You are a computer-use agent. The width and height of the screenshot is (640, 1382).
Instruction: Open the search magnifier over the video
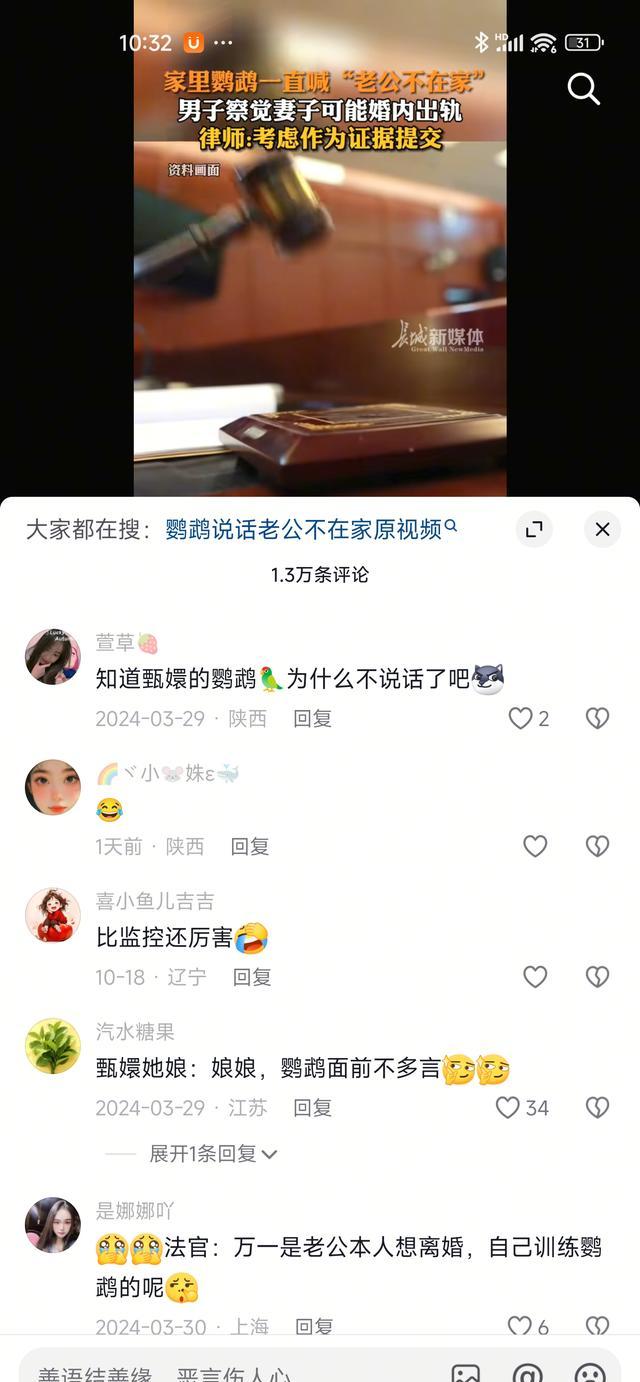point(583,89)
